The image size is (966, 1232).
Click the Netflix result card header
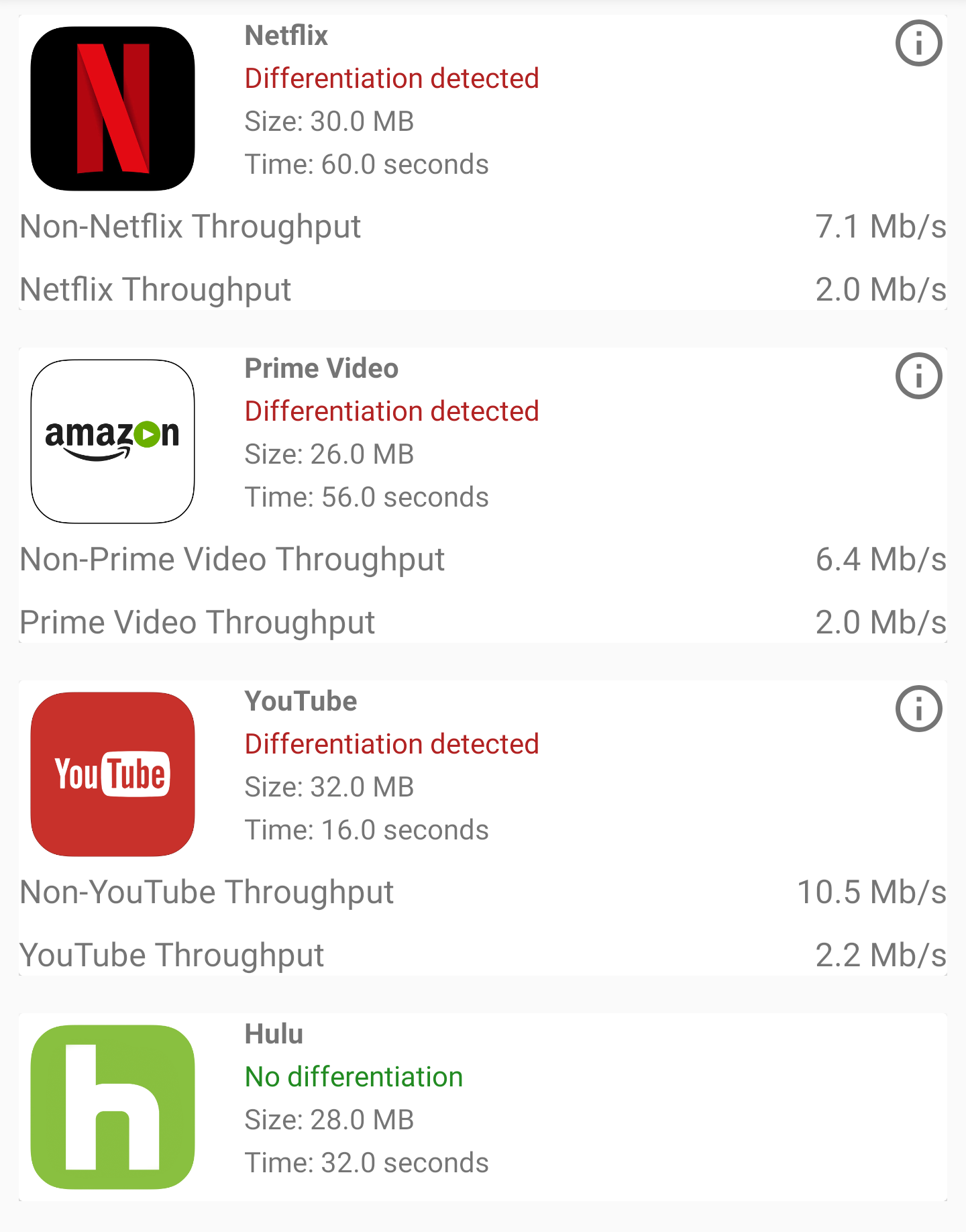pos(286,35)
